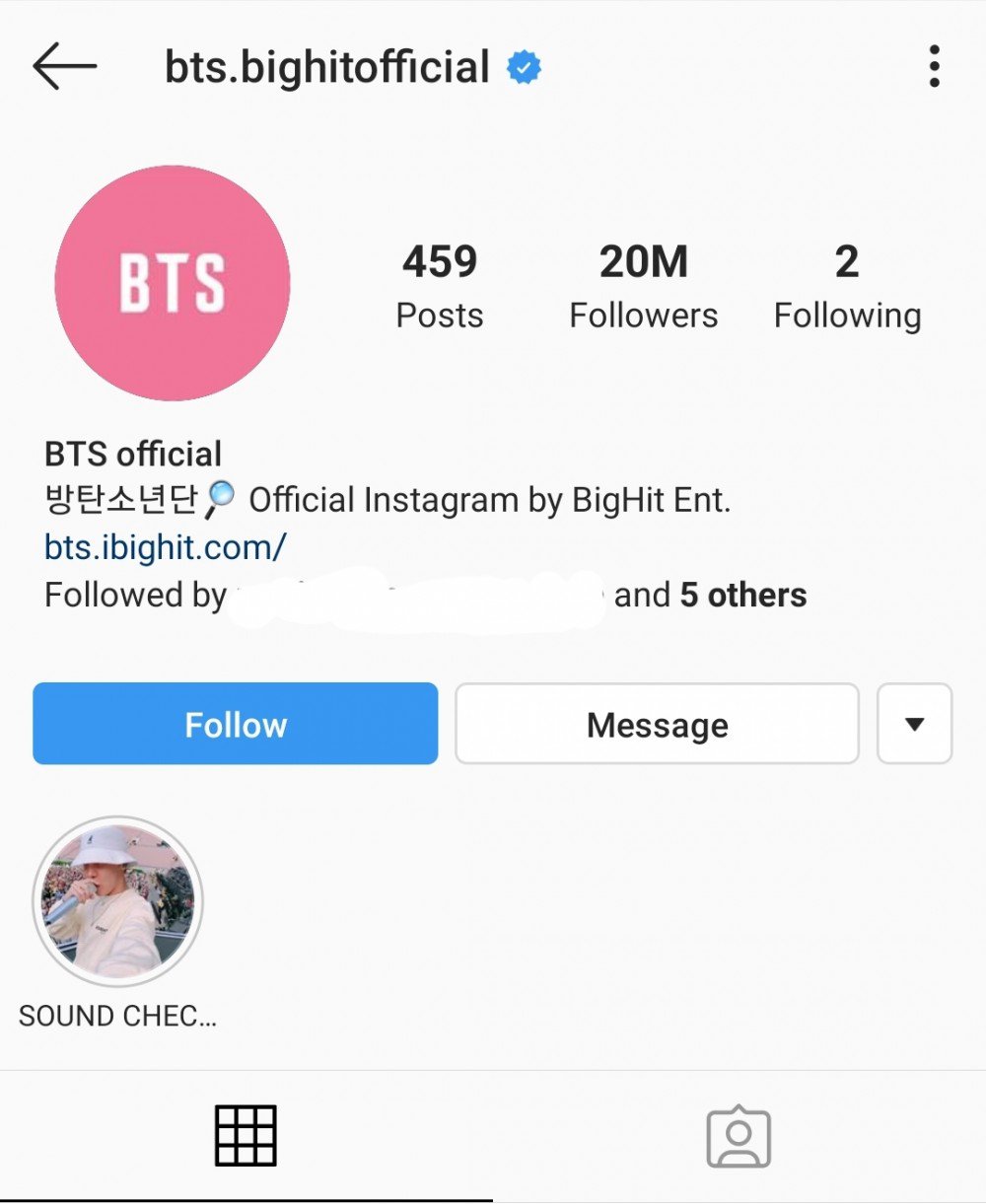
Task: Open the three-dot overflow menu
Action: pyautogui.click(x=933, y=67)
